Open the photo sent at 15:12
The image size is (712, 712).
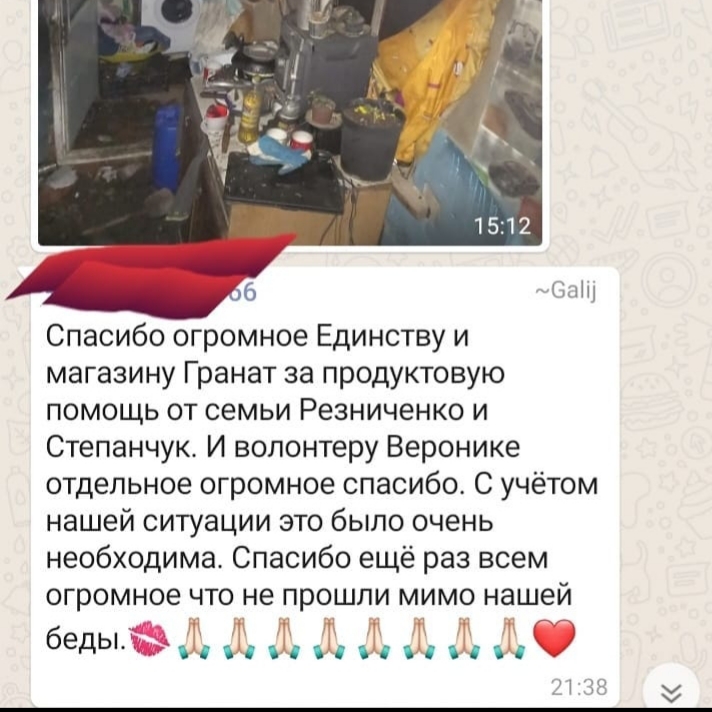[290, 120]
